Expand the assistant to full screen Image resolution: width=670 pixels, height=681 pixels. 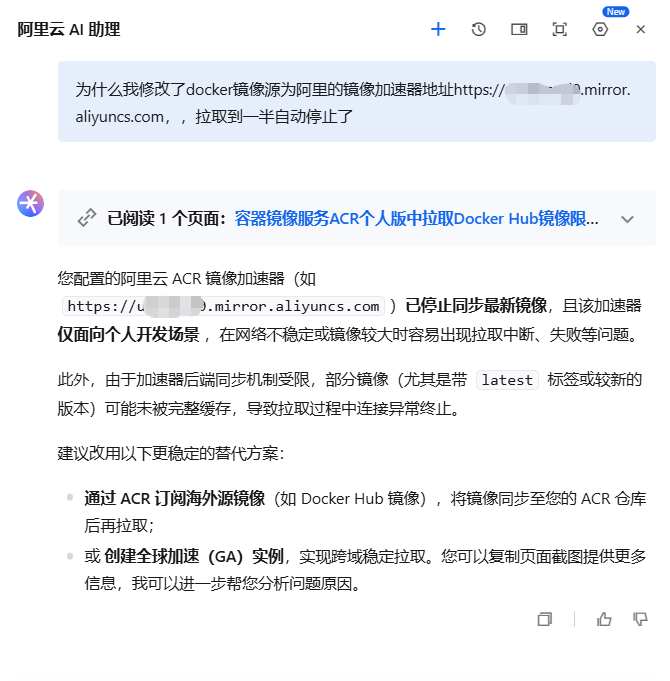(x=560, y=29)
